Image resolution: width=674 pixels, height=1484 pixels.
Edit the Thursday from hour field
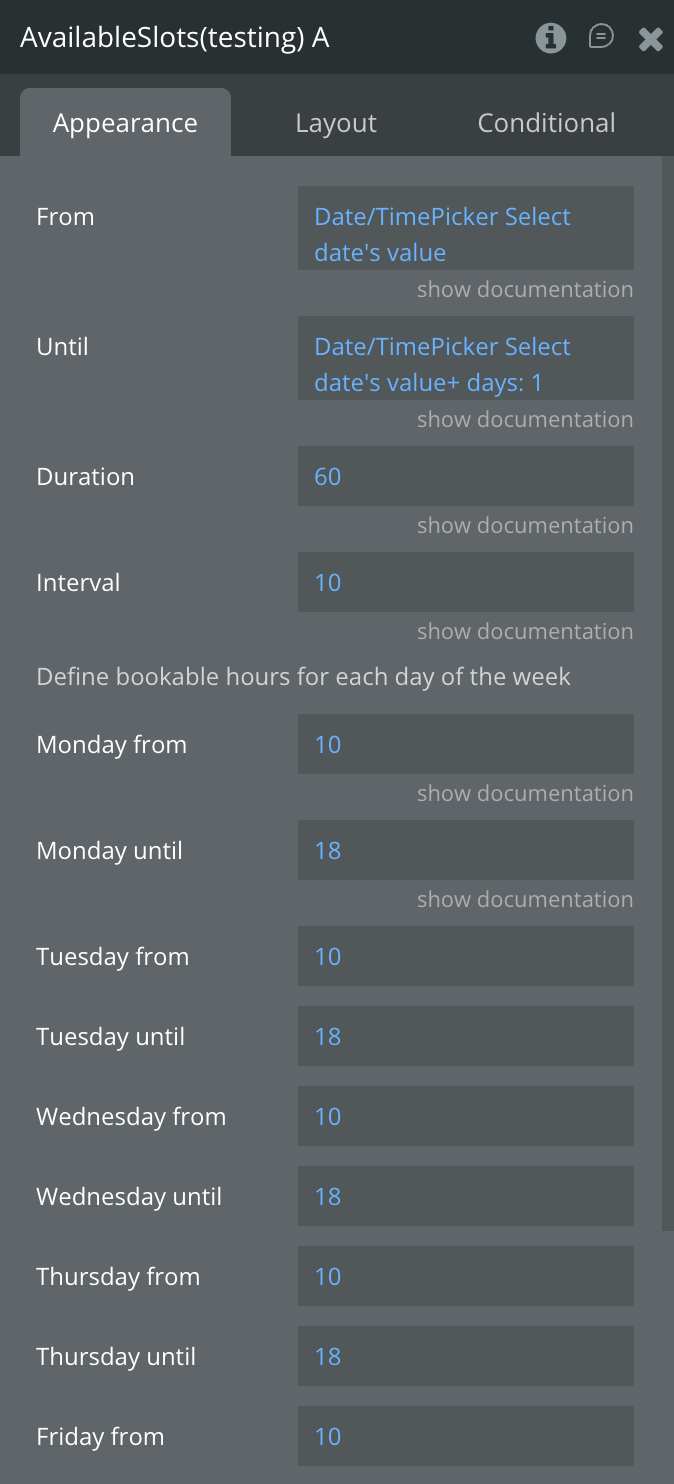465,1276
